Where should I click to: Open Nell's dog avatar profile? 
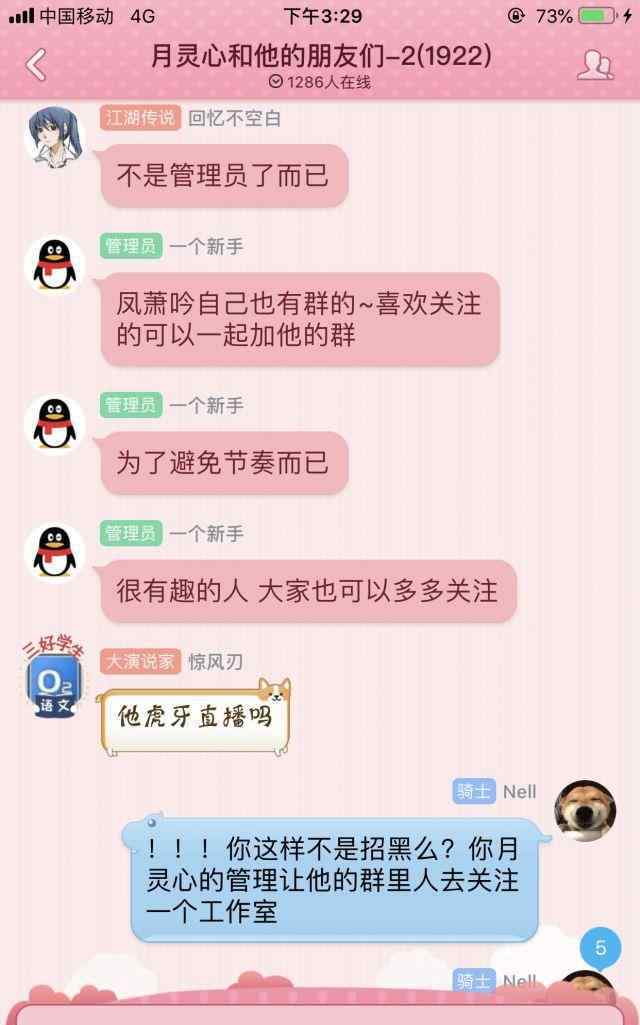(585, 811)
